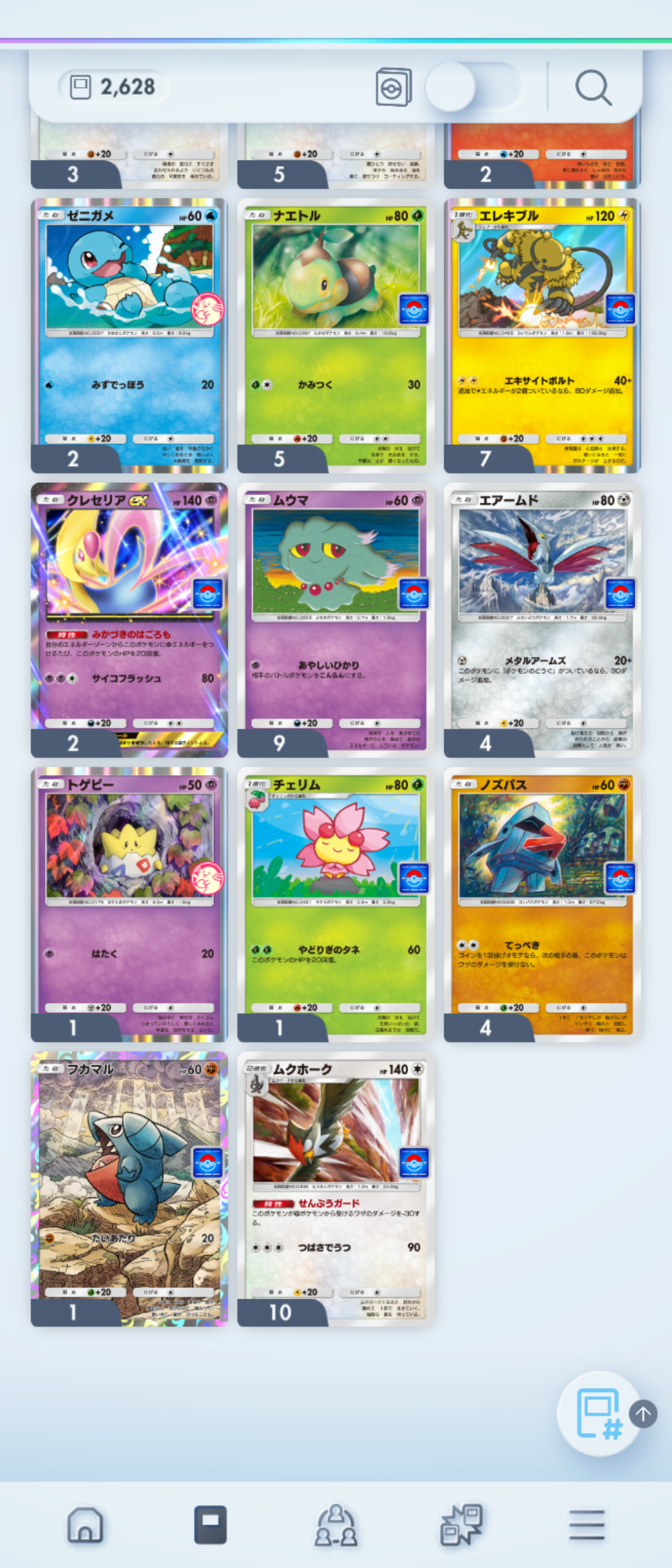The image size is (672, 1568).
Task: Open the battle cards tab
Action: point(461,1524)
